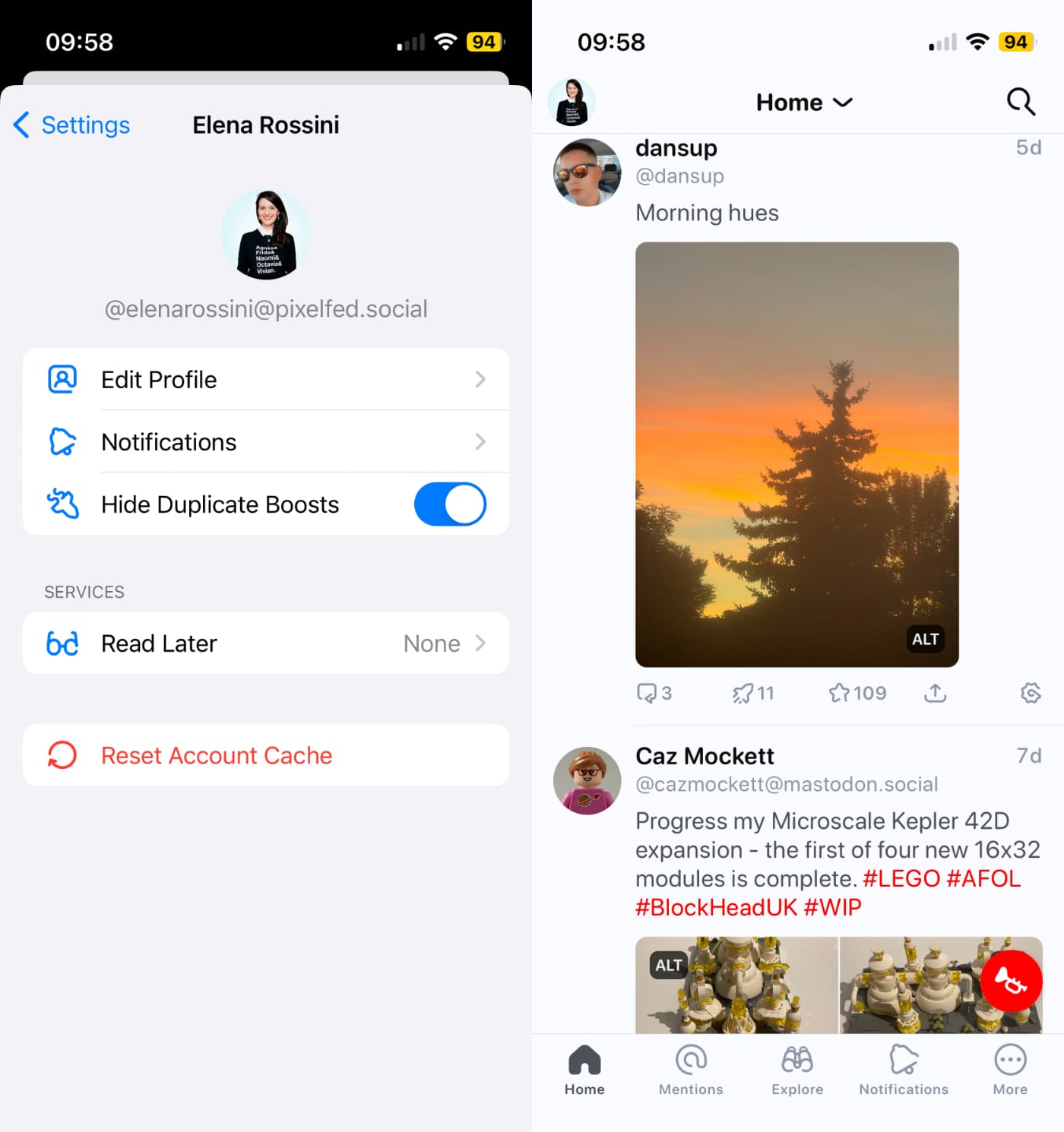Open the search magnifier in Home

click(x=1021, y=101)
